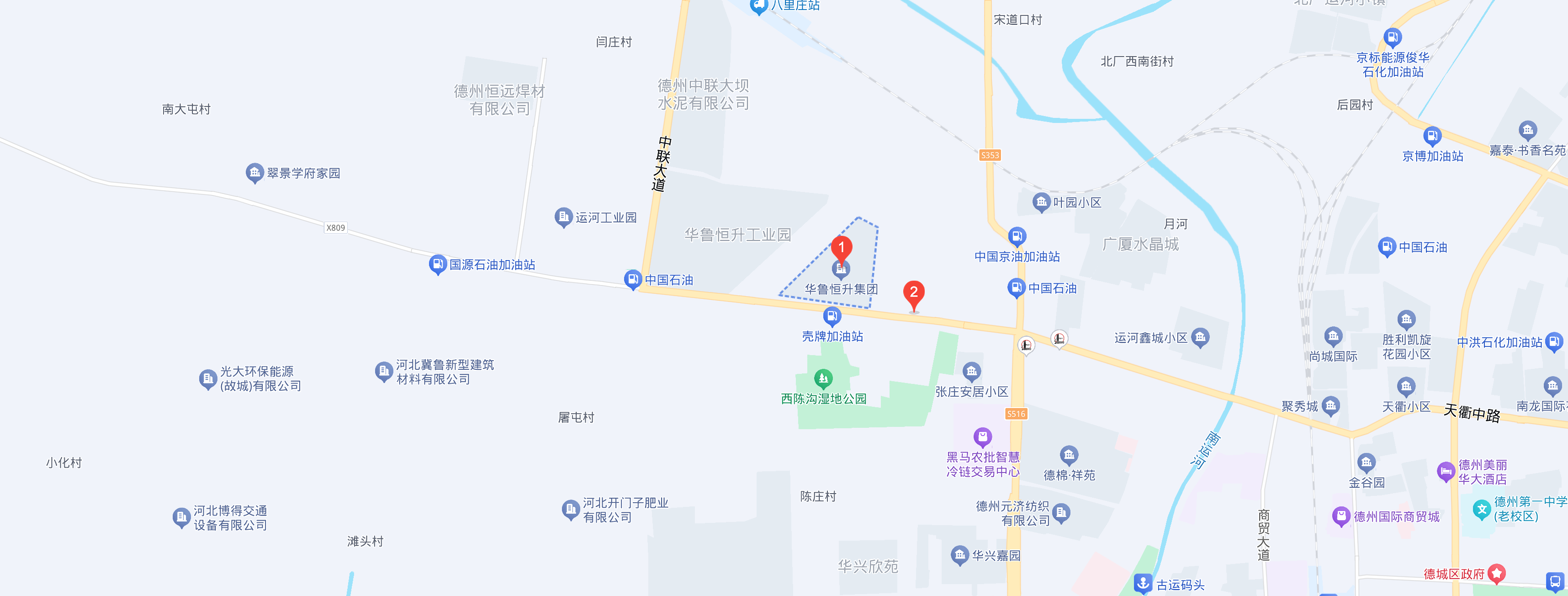Tap the 京博加油站 marker

click(x=1432, y=136)
